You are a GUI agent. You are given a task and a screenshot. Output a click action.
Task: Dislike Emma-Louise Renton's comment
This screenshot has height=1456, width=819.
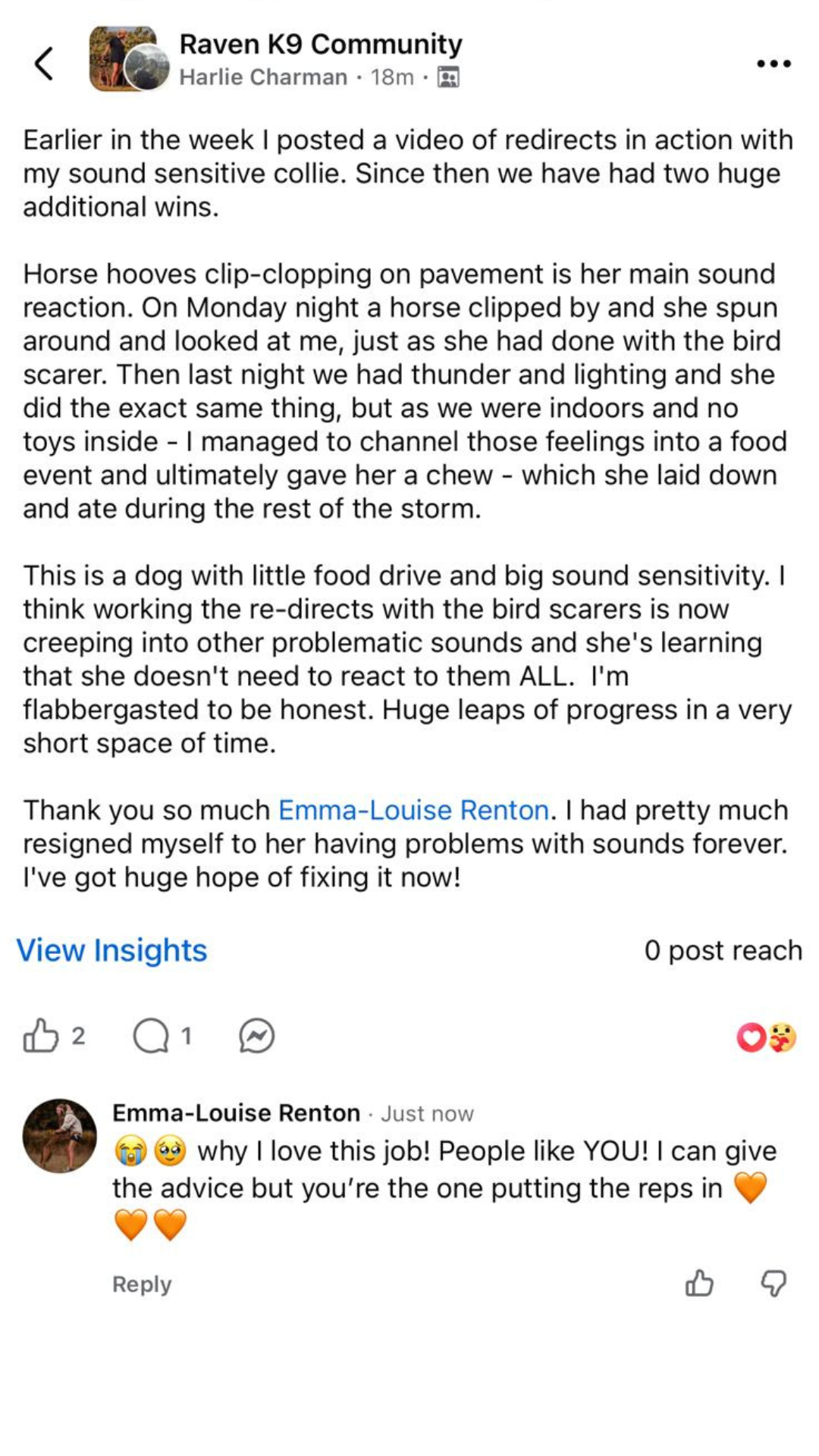click(x=773, y=1283)
